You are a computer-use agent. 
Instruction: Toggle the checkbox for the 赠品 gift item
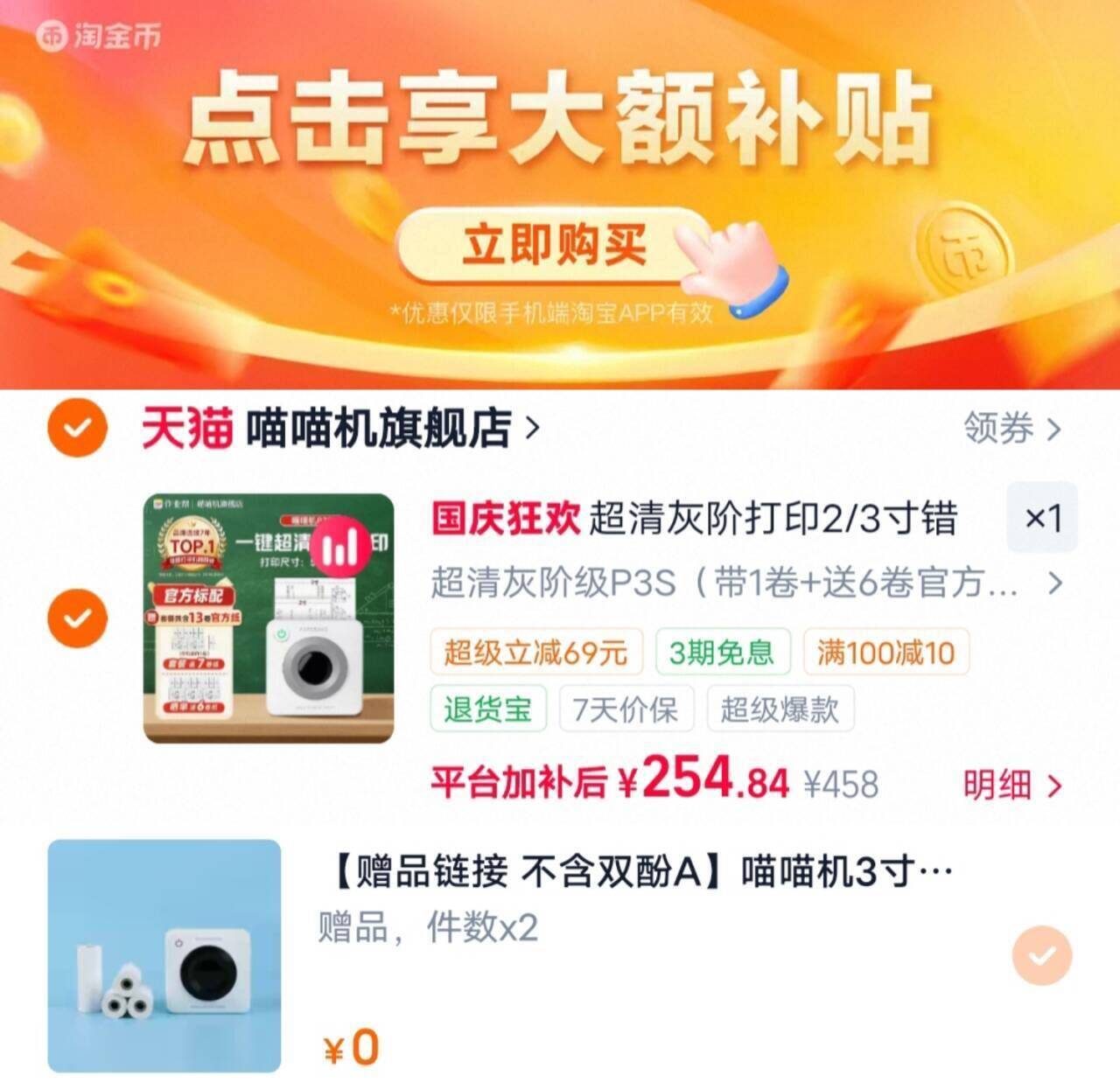click(x=1041, y=955)
